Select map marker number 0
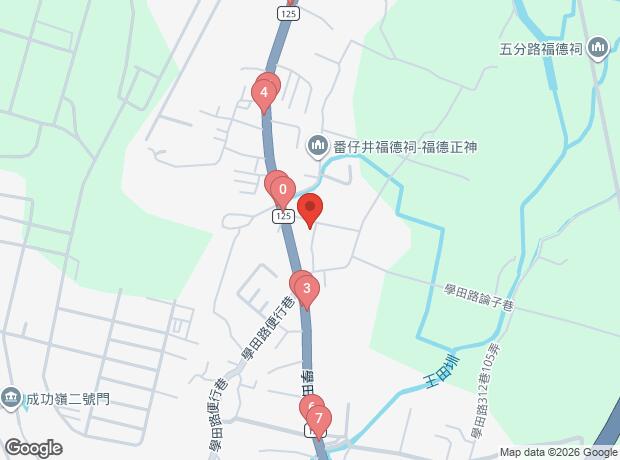 tap(283, 189)
